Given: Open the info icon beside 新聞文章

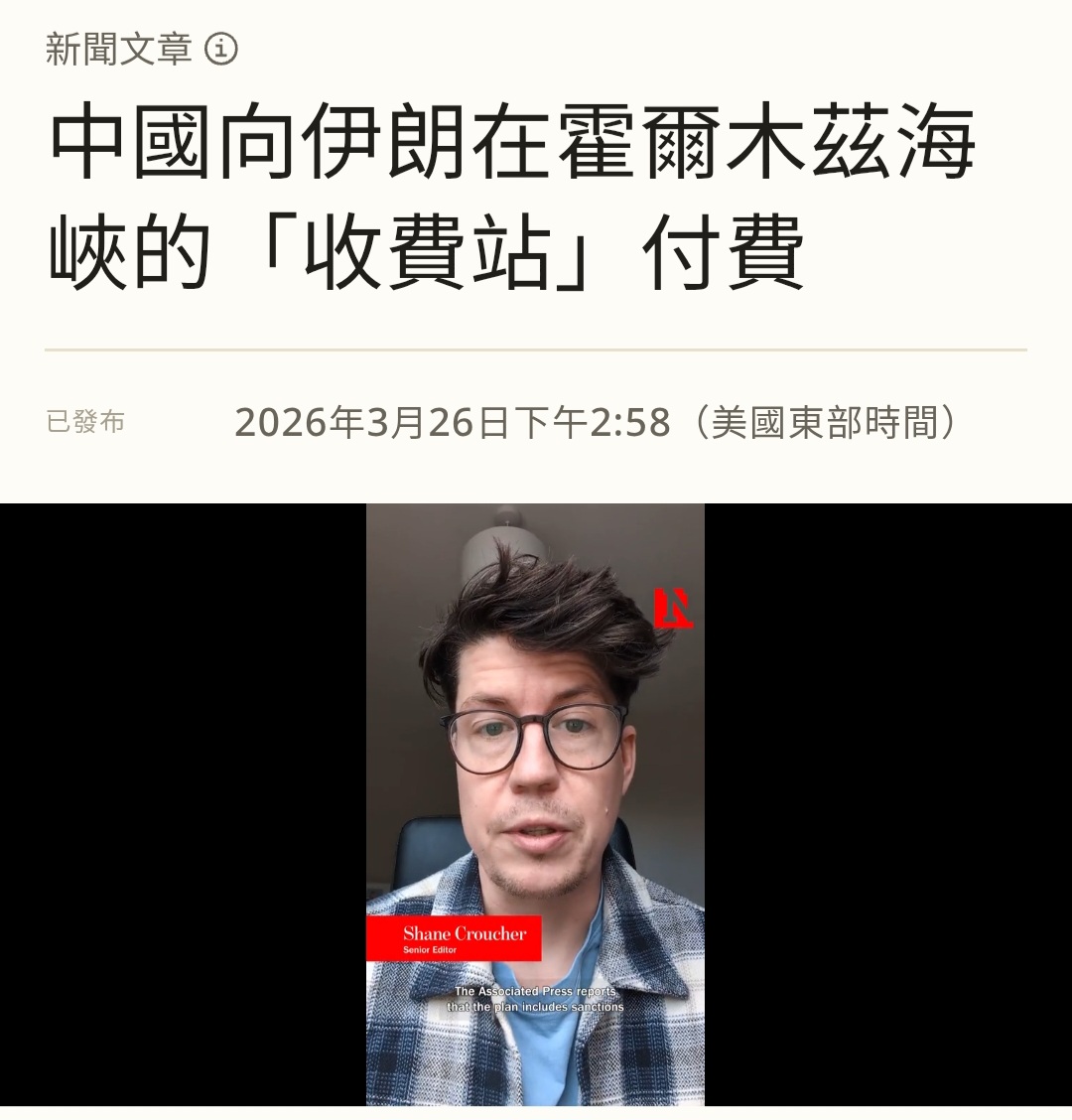Looking at the screenshot, I should click(x=221, y=49).
